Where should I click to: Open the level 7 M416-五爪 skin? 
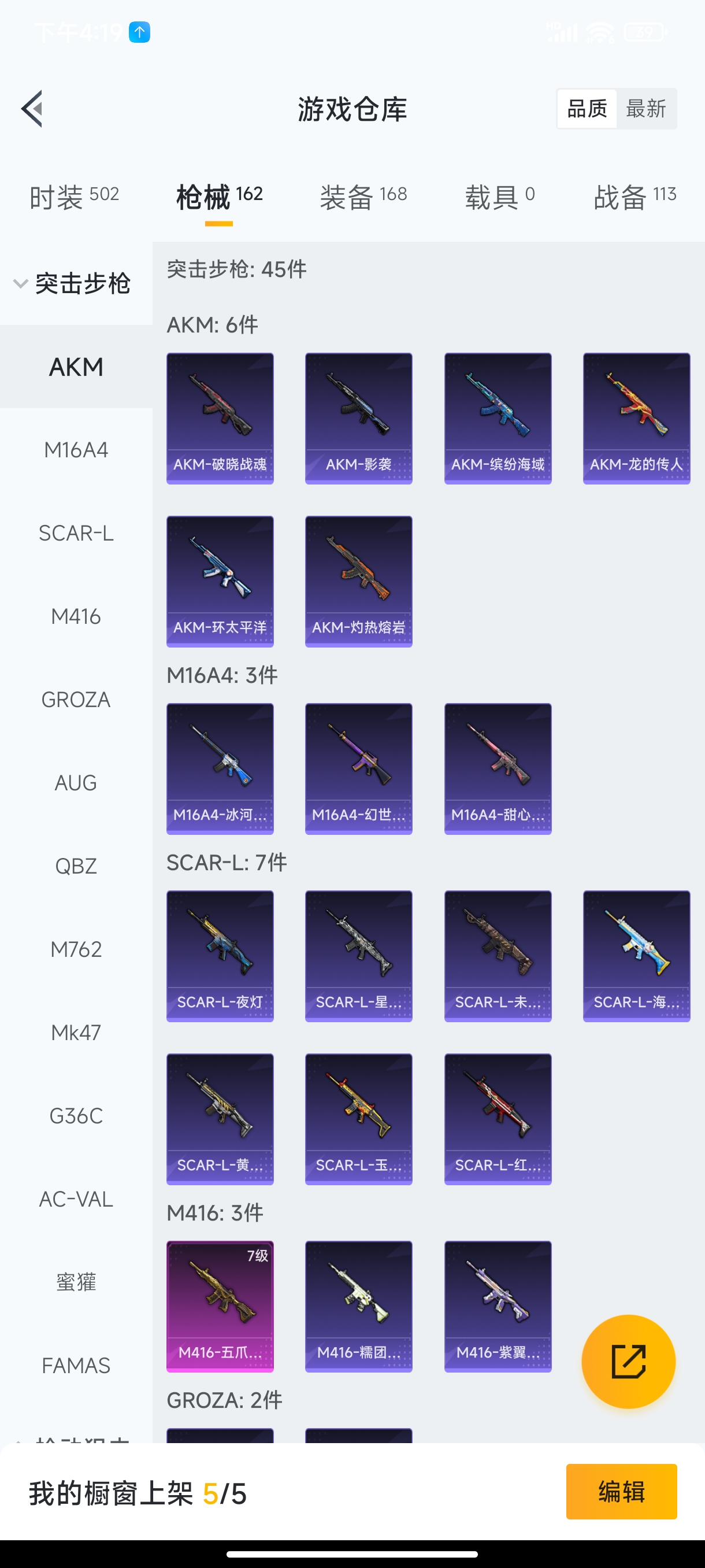[x=220, y=1307]
